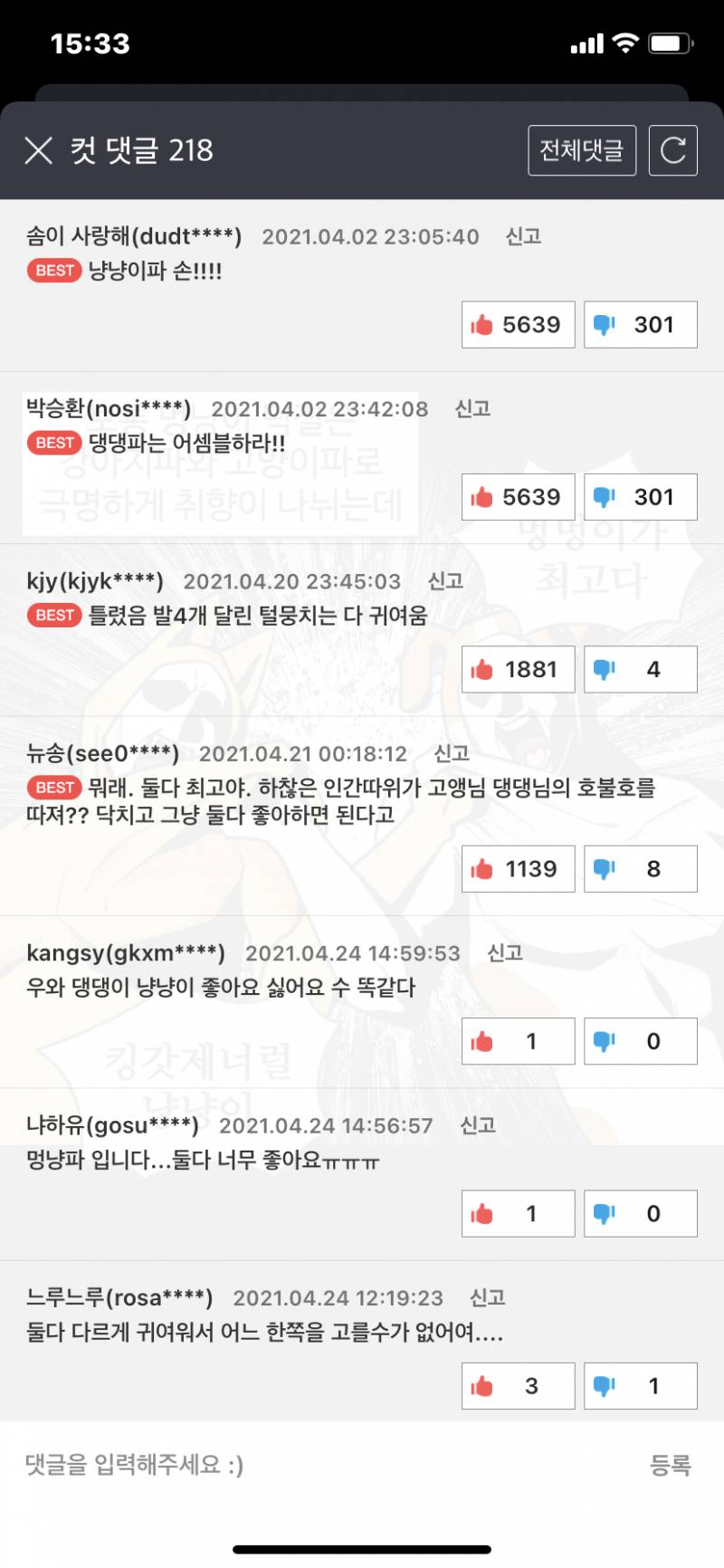This screenshot has height=1568, width=724.
Task: Like 솜이 사랑해's comment with thumbs up
Action: 517,324
